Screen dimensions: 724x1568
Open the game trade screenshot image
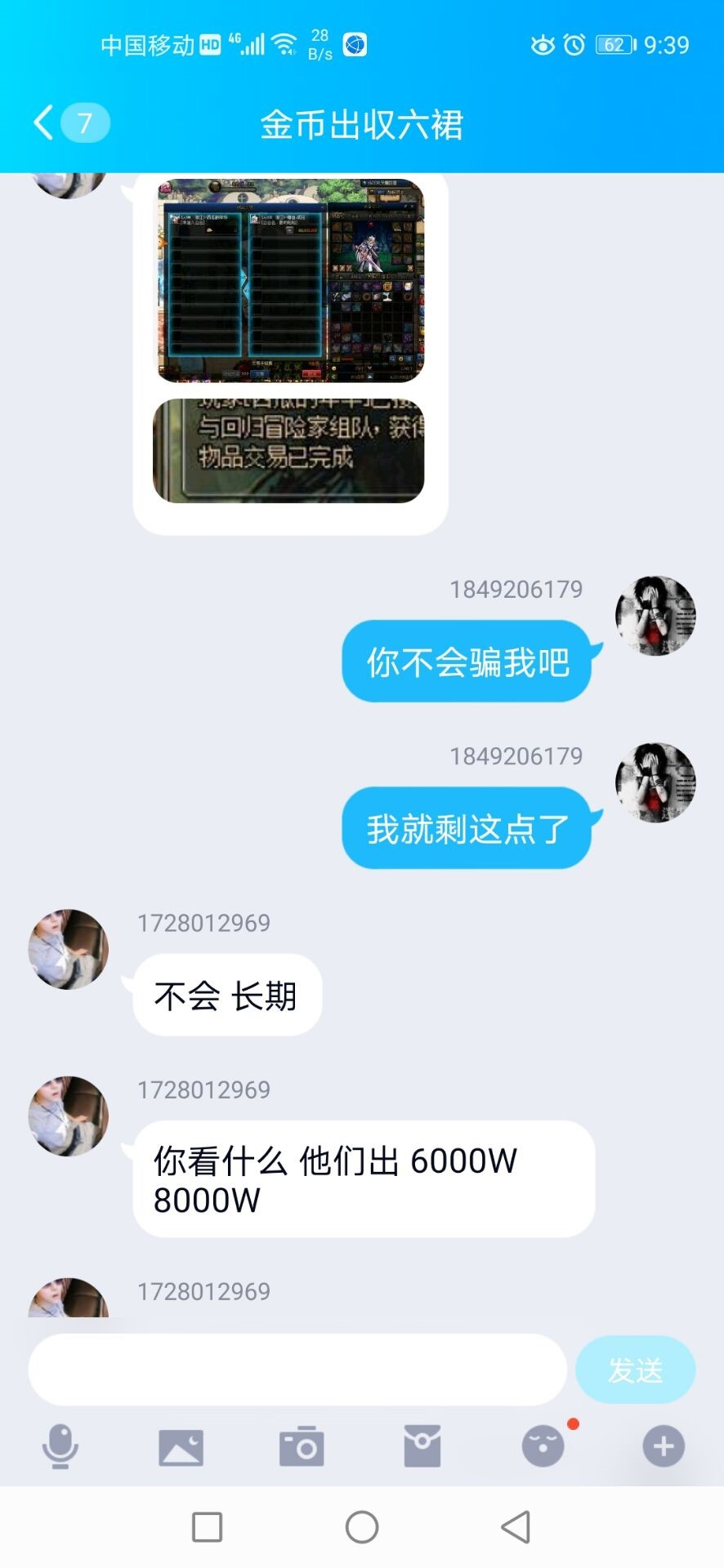[290, 280]
